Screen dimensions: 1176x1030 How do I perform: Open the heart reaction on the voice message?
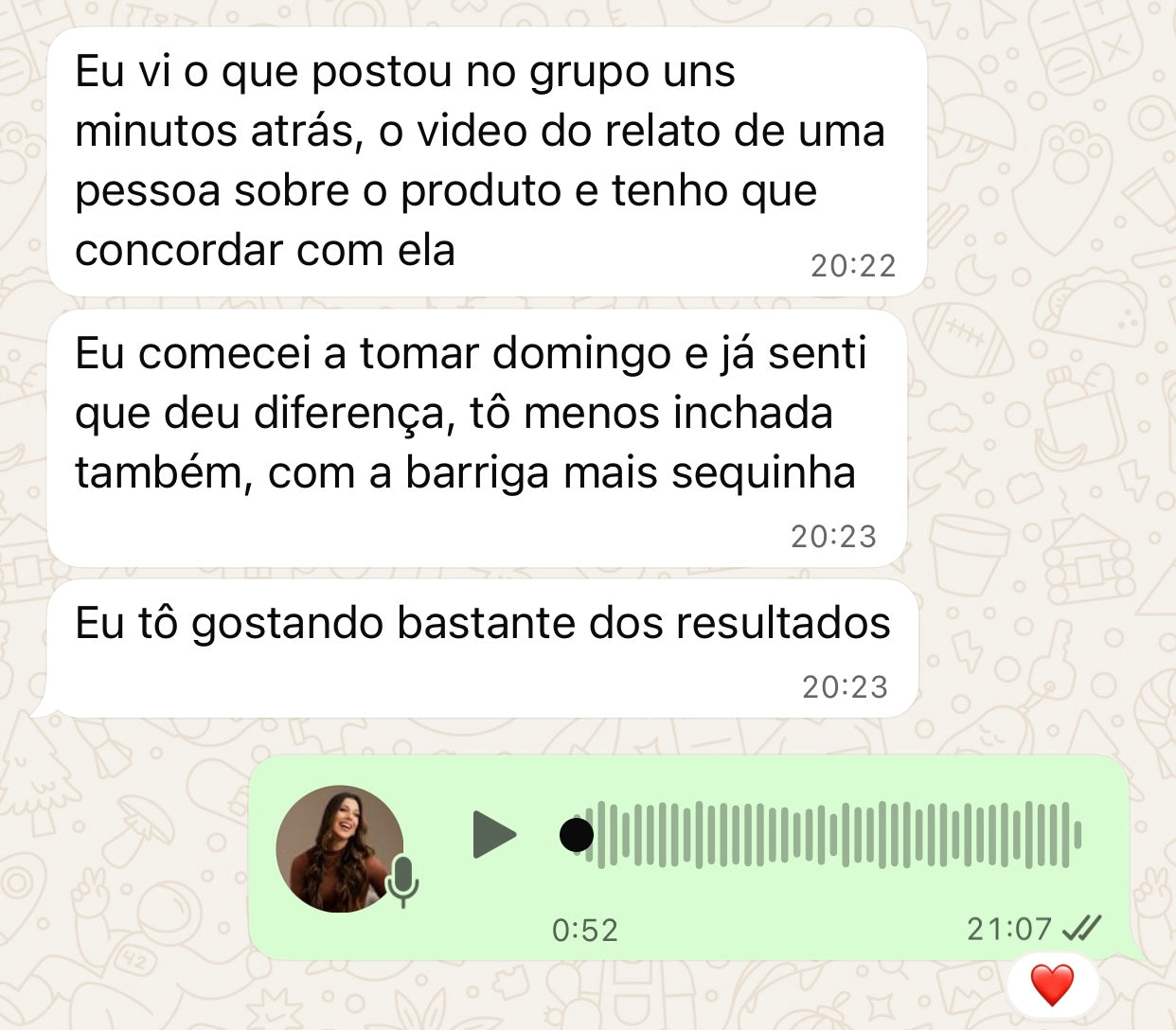coord(1052,985)
